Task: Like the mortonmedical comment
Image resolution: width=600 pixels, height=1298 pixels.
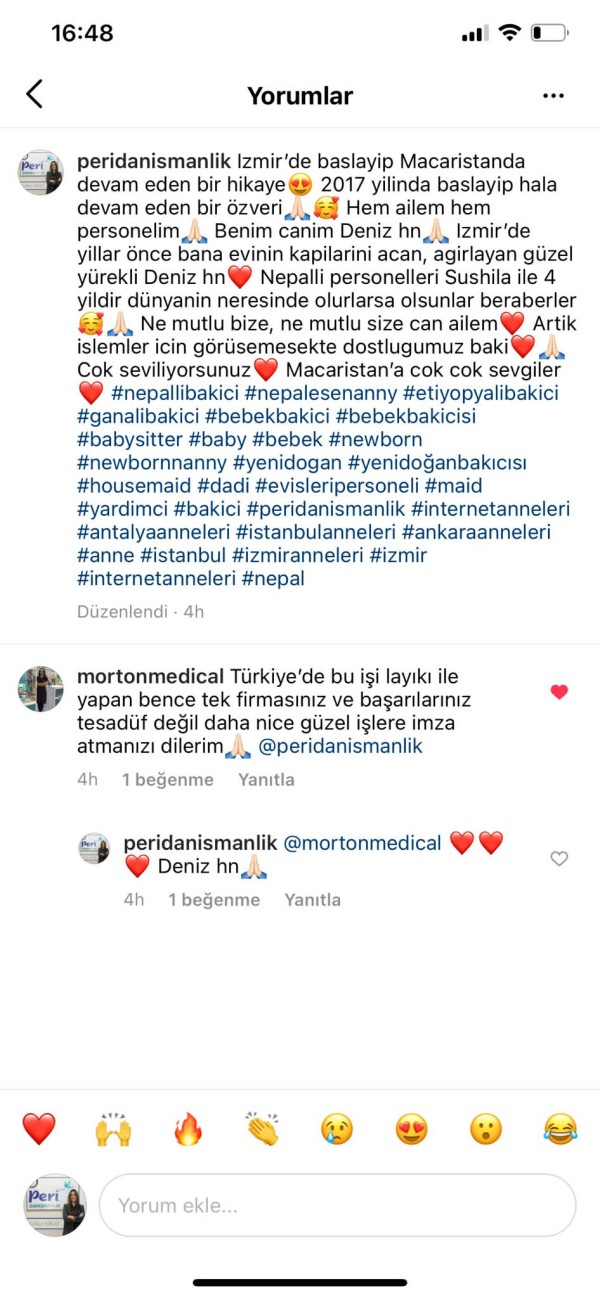Action: pos(559,692)
